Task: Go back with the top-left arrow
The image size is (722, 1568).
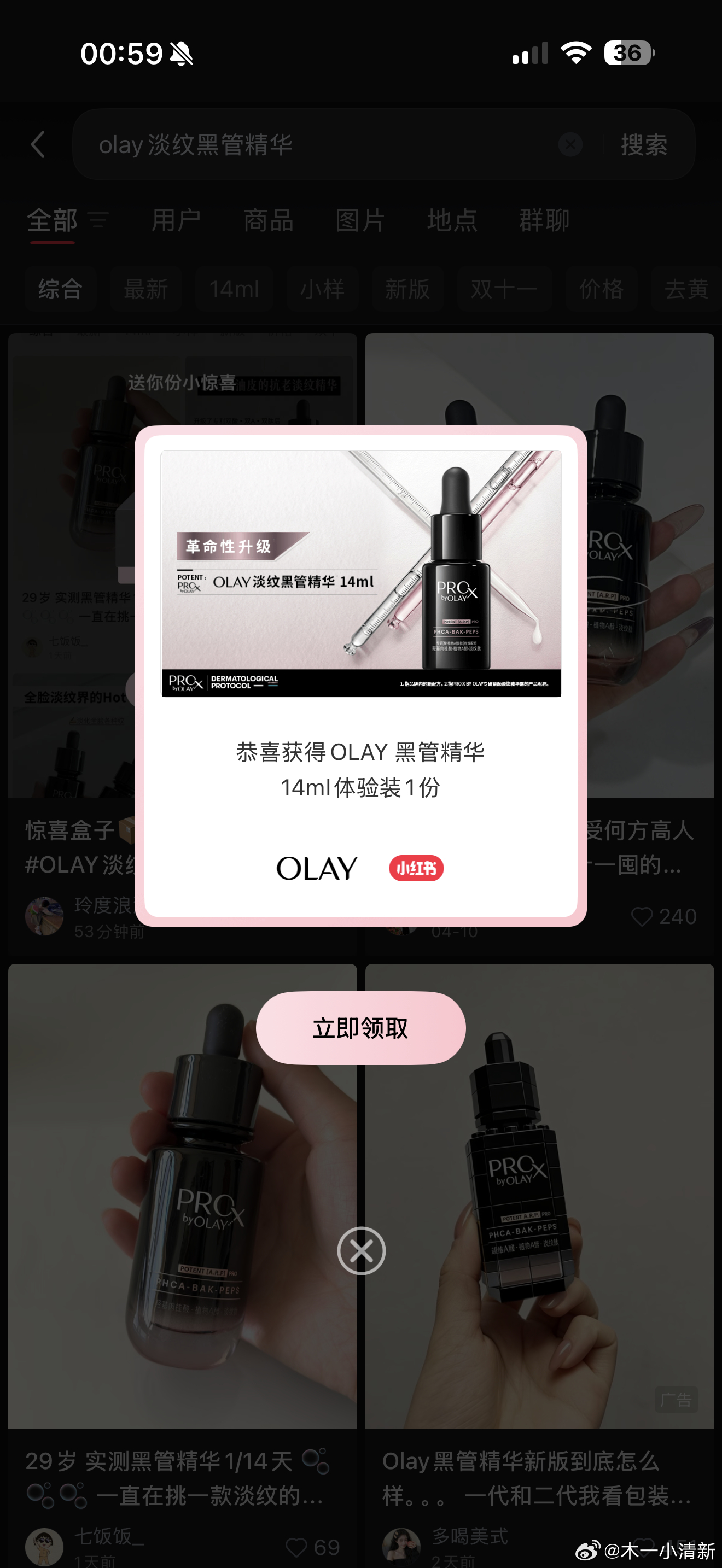Action: [x=38, y=145]
